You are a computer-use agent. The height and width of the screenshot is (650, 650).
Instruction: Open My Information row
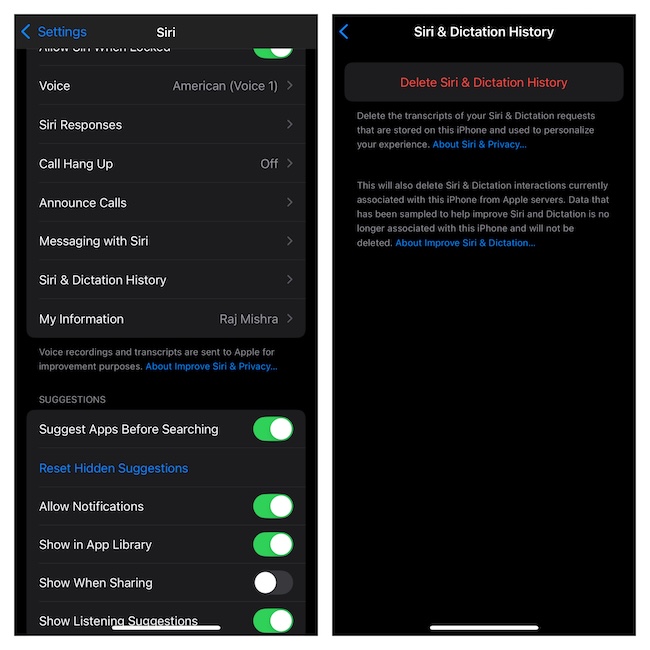[165, 319]
